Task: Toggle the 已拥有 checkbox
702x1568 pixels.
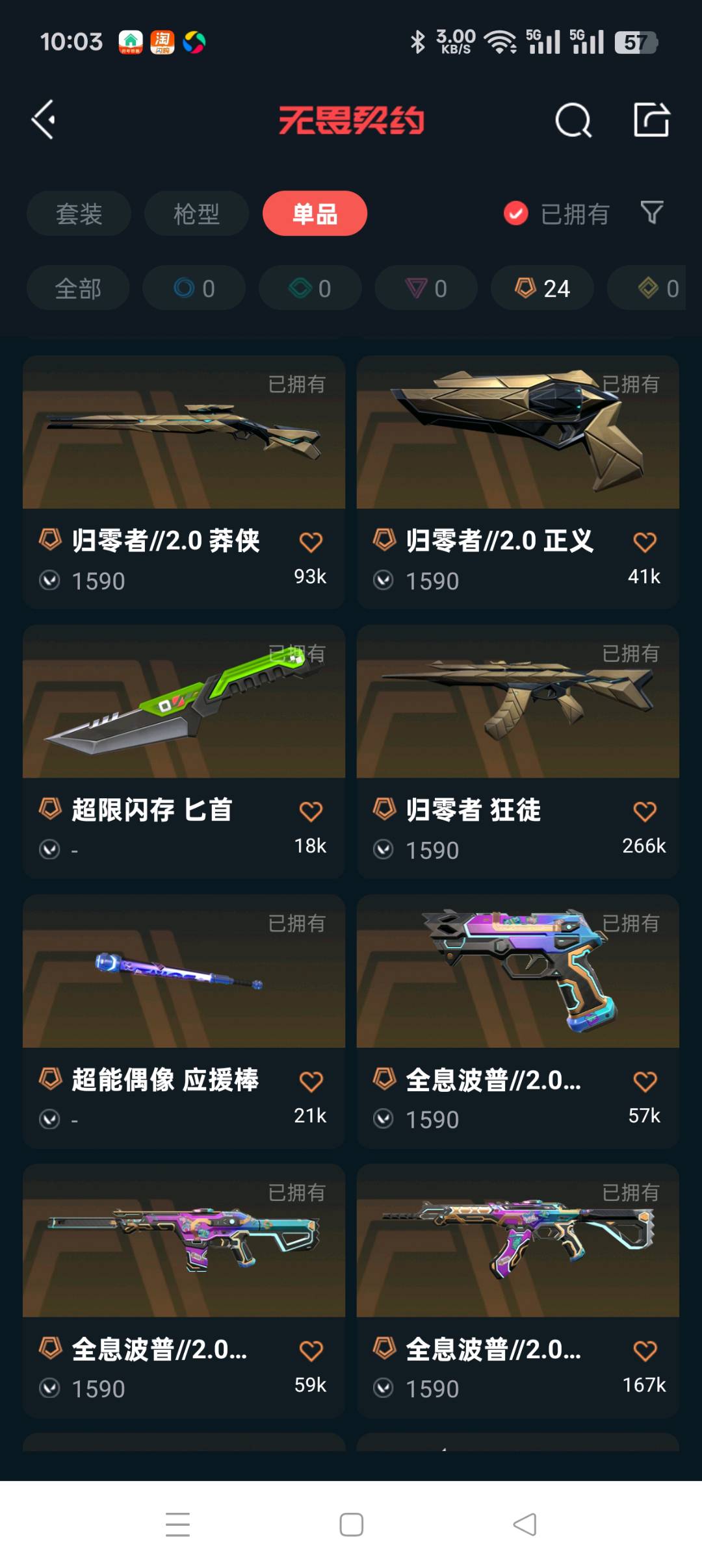Action: [x=516, y=213]
